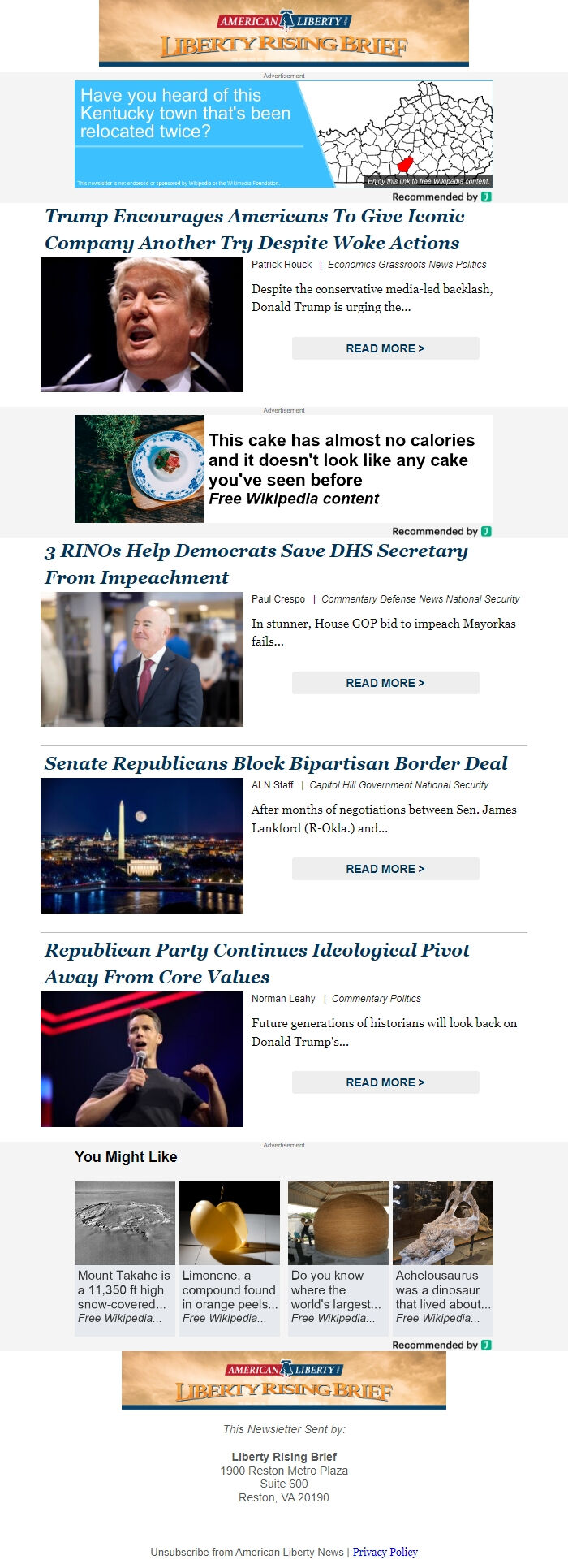568x1568 pixels.
Task: Tap READ MORE under Patrick Houck's article
Action: tap(385, 348)
